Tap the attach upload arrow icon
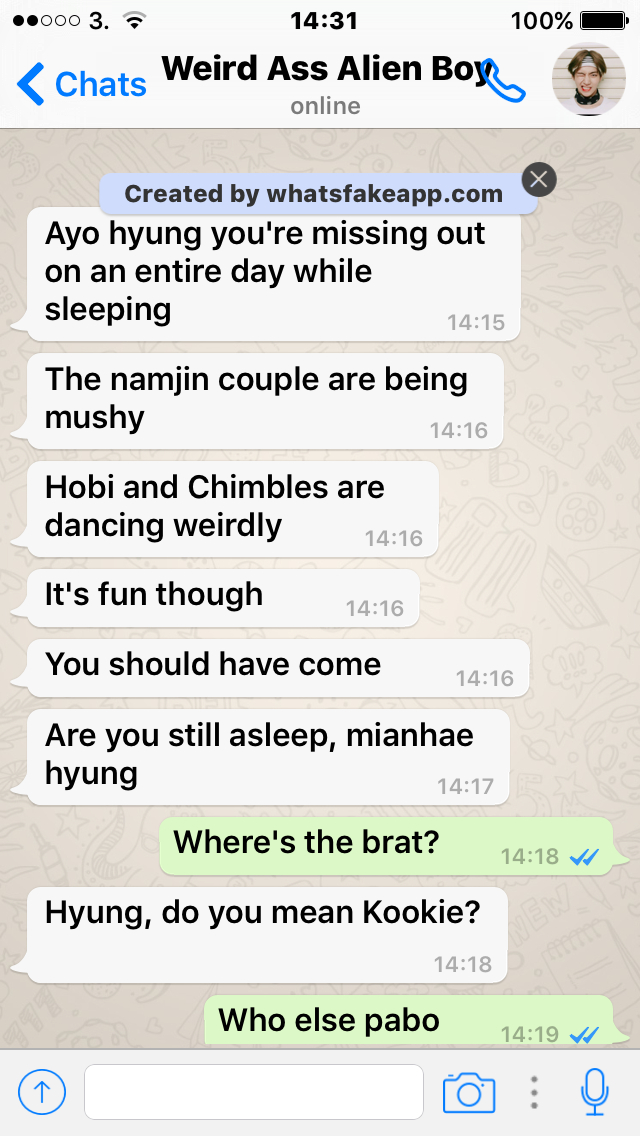This screenshot has height=1136, width=640. point(42,1092)
